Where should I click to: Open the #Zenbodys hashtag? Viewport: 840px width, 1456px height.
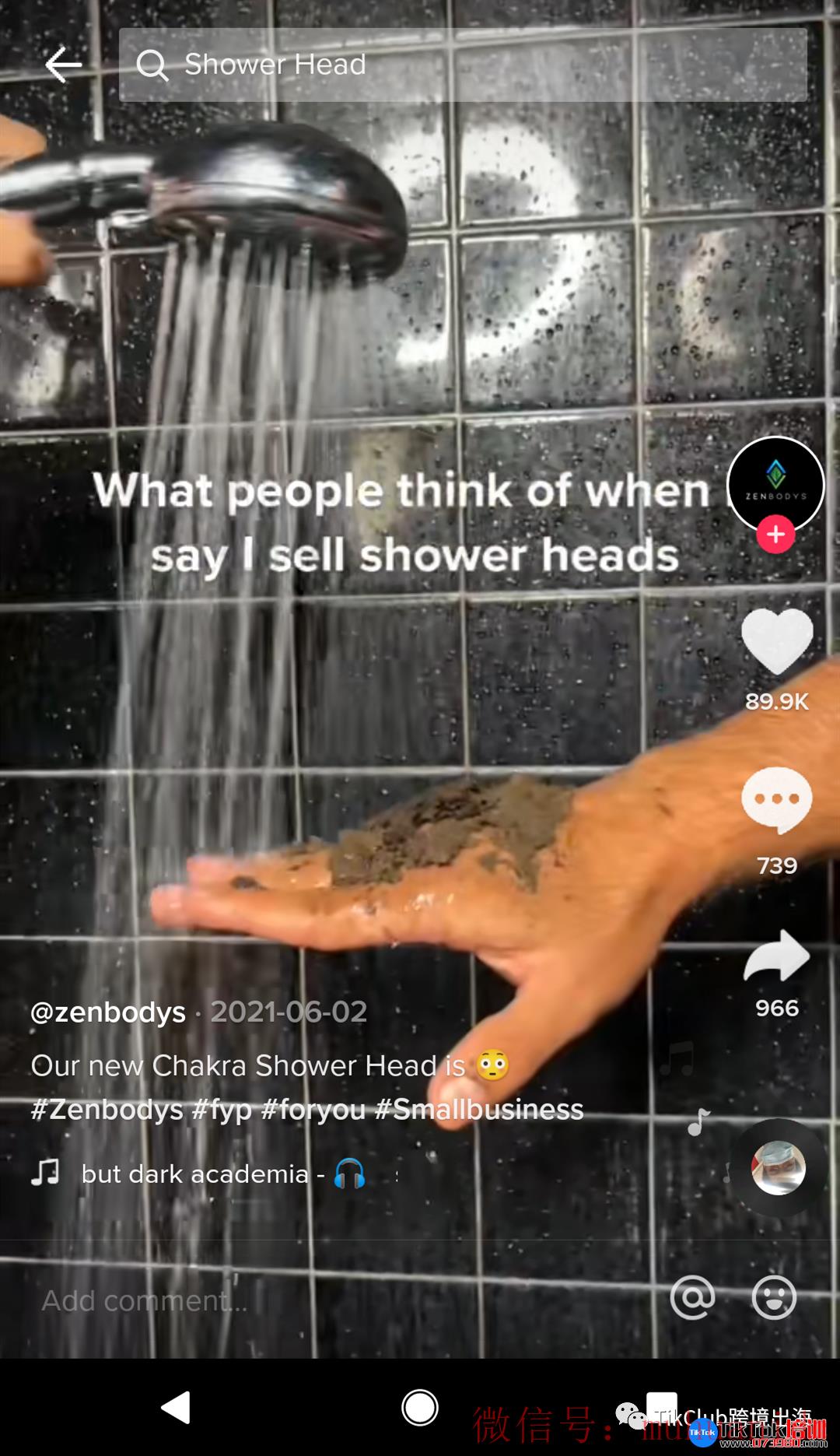pos(107,1109)
